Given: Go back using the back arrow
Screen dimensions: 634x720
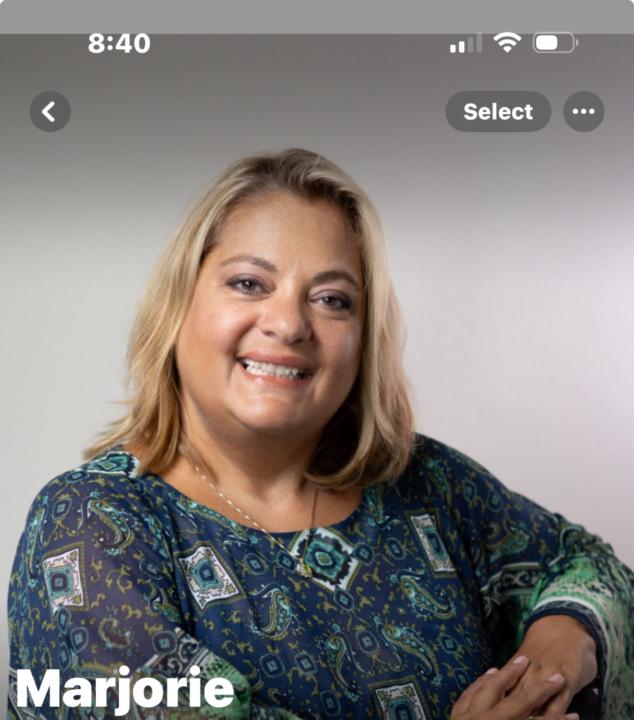Looking at the screenshot, I should click(x=50, y=112).
